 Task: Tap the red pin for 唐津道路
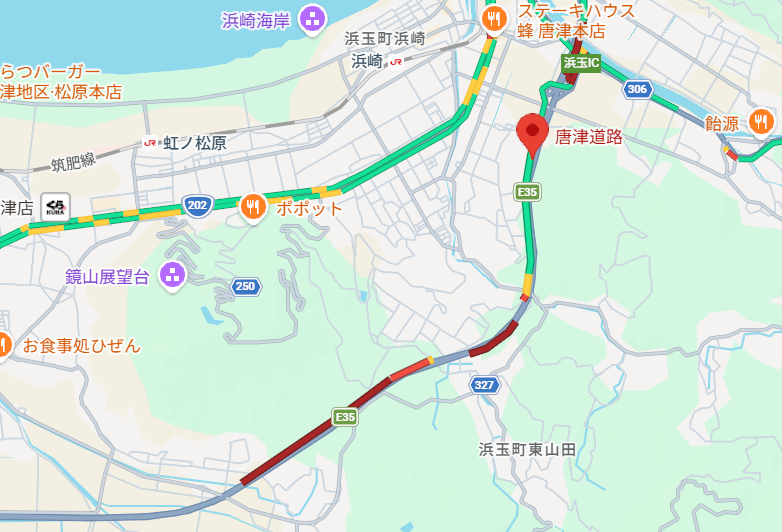(x=532, y=132)
